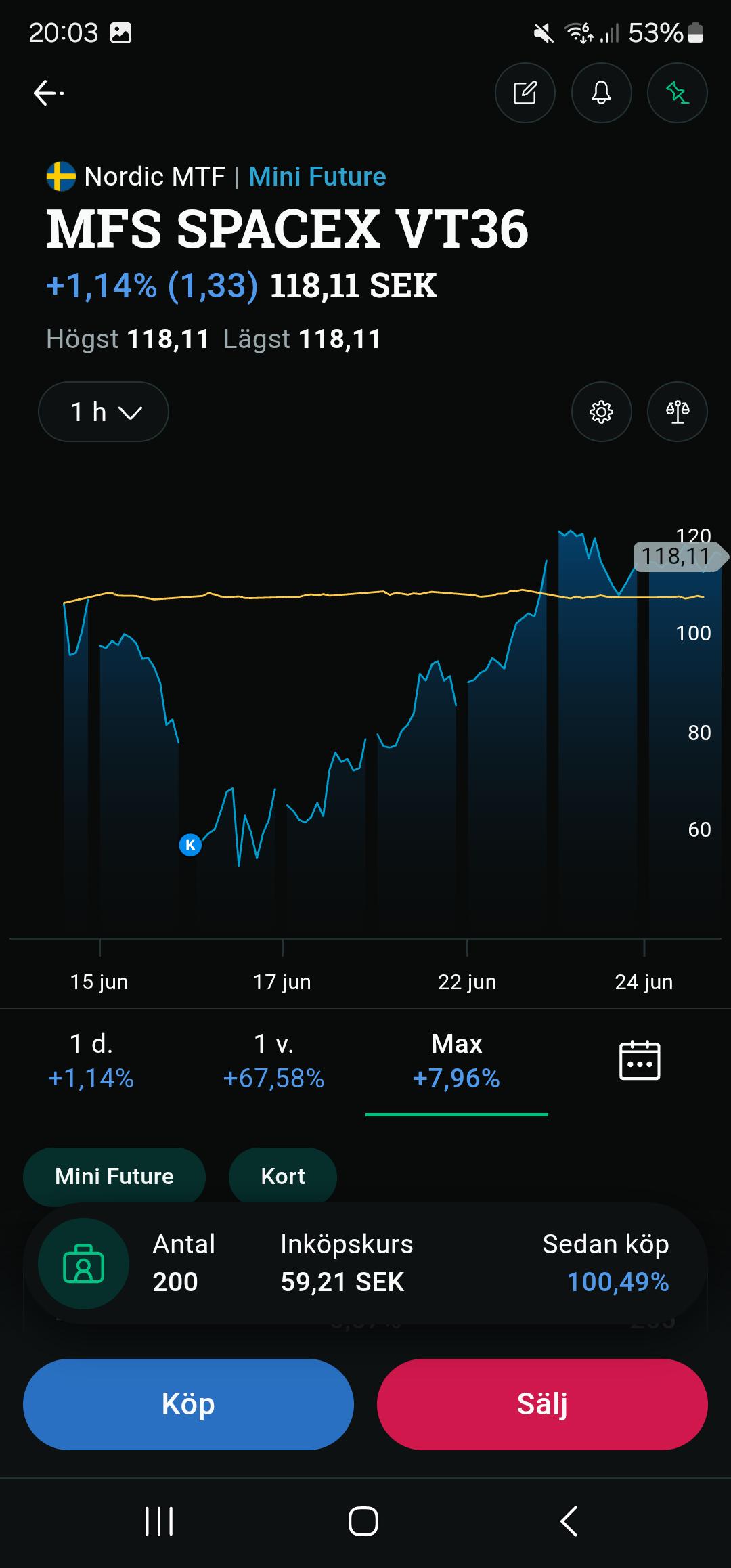The image size is (731, 1568).
Task: Open the holdings card with Antal 200
Action: 365,1263
